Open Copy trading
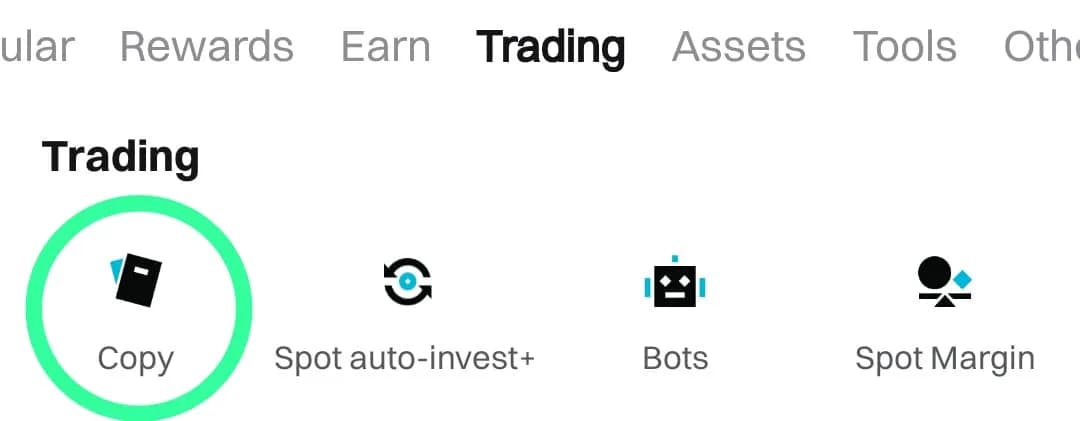The height and width of the screenshot is (421, 1080). 136,310
